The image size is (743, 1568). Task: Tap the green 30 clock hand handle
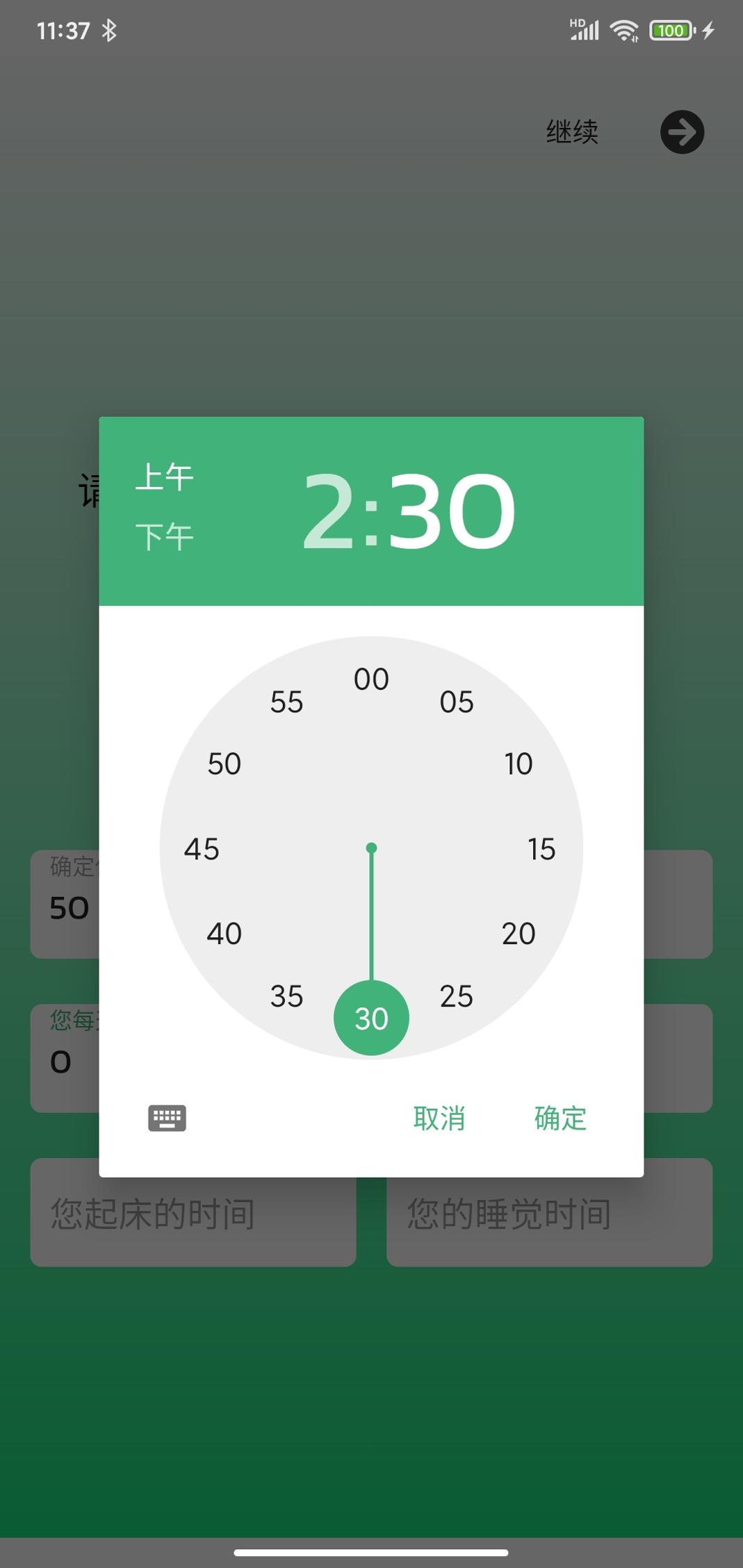372,1018
